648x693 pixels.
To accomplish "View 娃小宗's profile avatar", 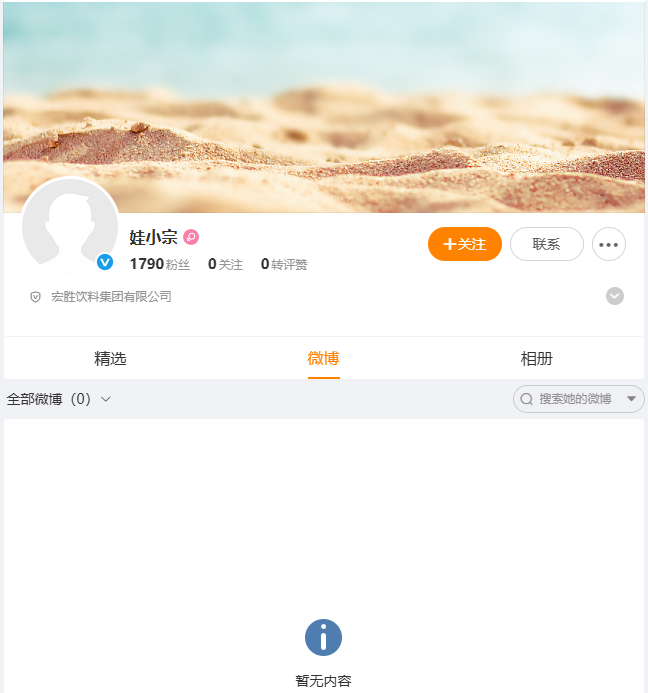I will [70, 226].
